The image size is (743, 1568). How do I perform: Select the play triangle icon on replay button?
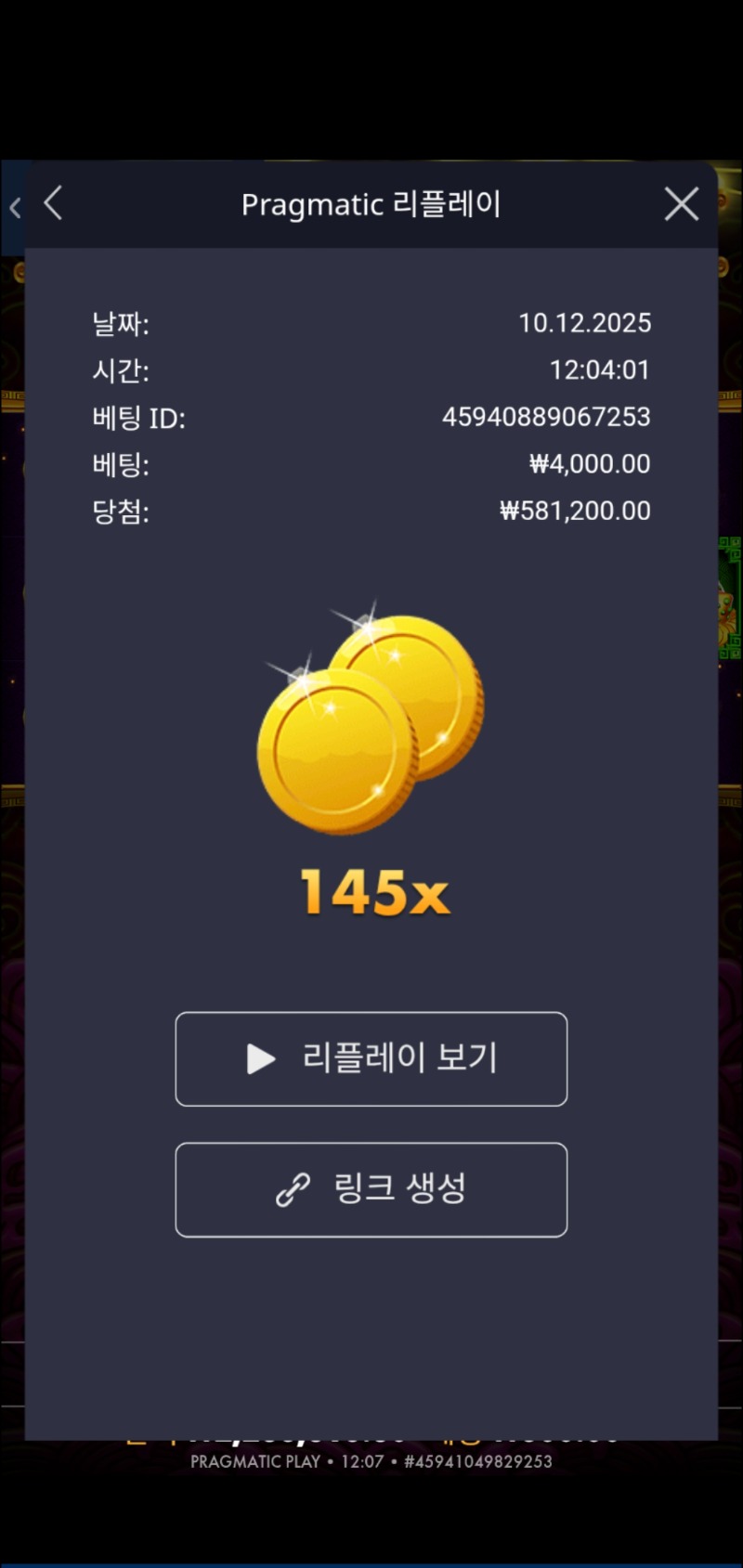click(x=258, y=1059)
